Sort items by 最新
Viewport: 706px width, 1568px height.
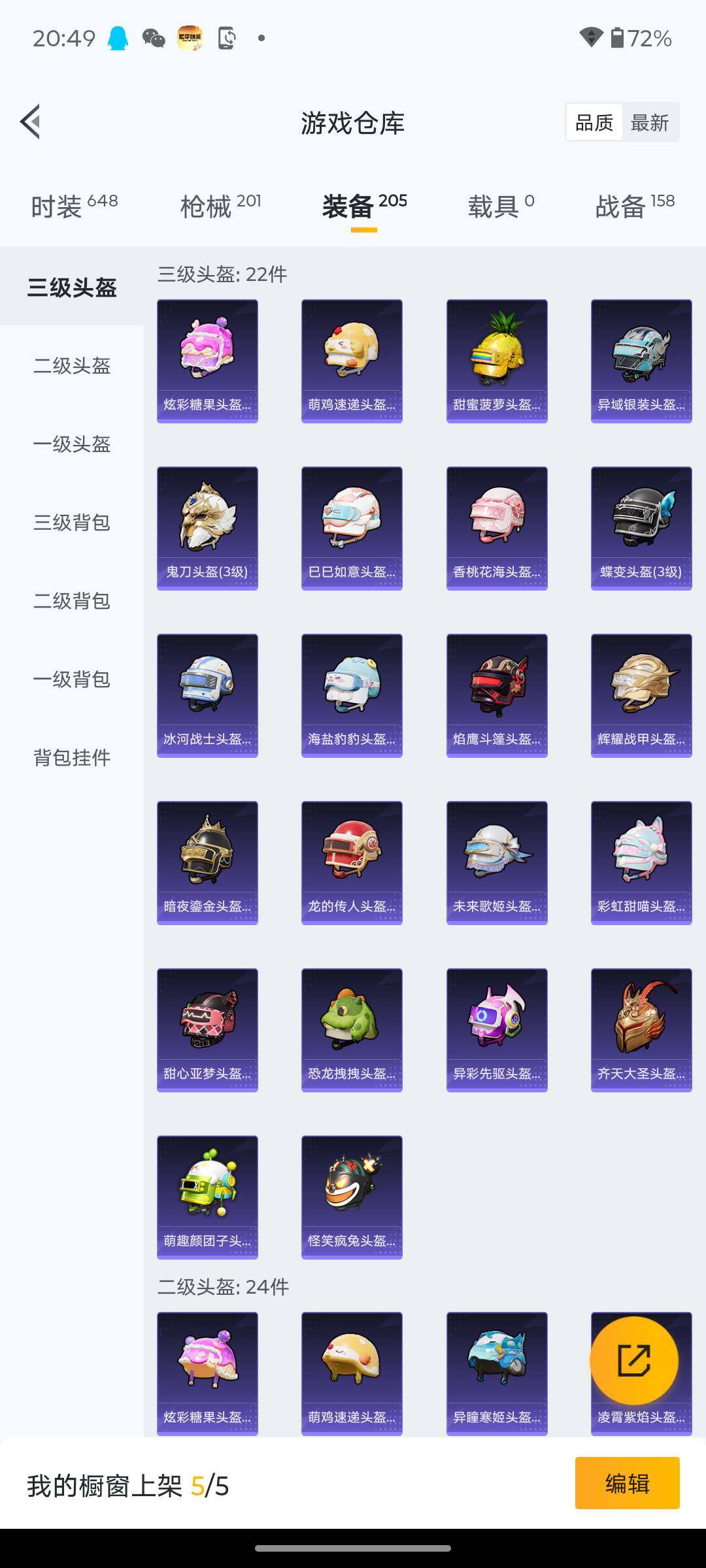pos(650,122)
